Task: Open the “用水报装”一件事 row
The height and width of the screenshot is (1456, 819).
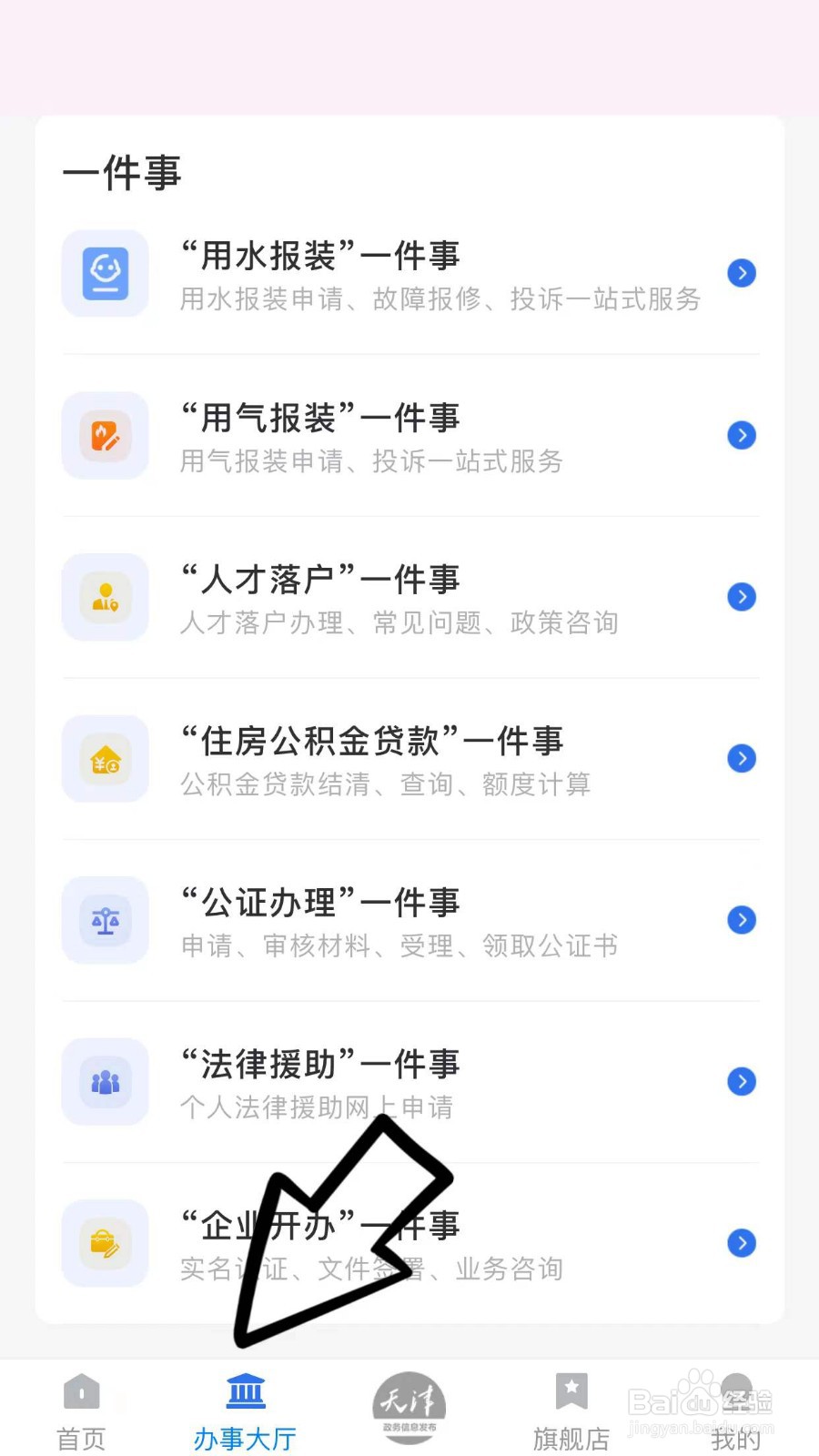Action: (409, 274)
